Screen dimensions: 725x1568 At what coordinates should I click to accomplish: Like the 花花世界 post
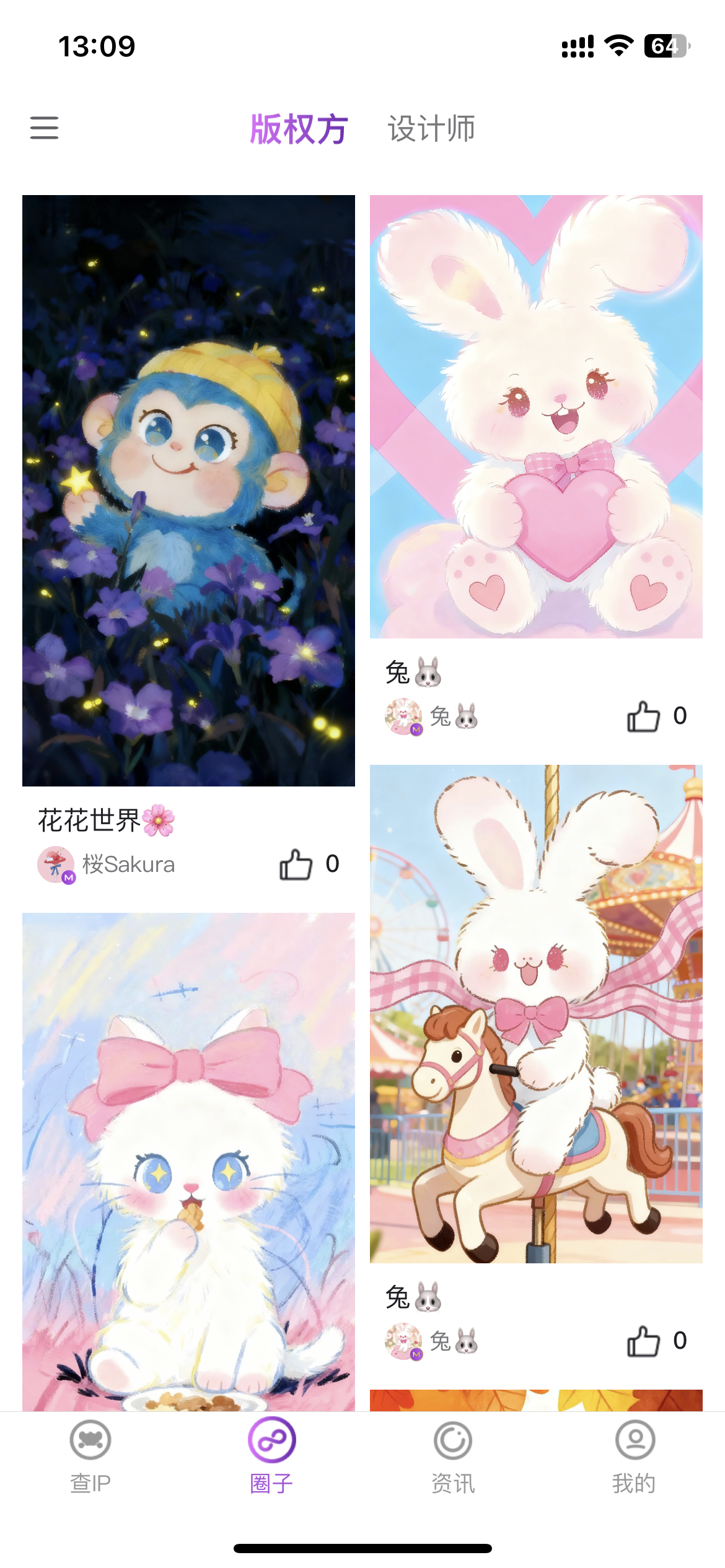pos(296,864)
